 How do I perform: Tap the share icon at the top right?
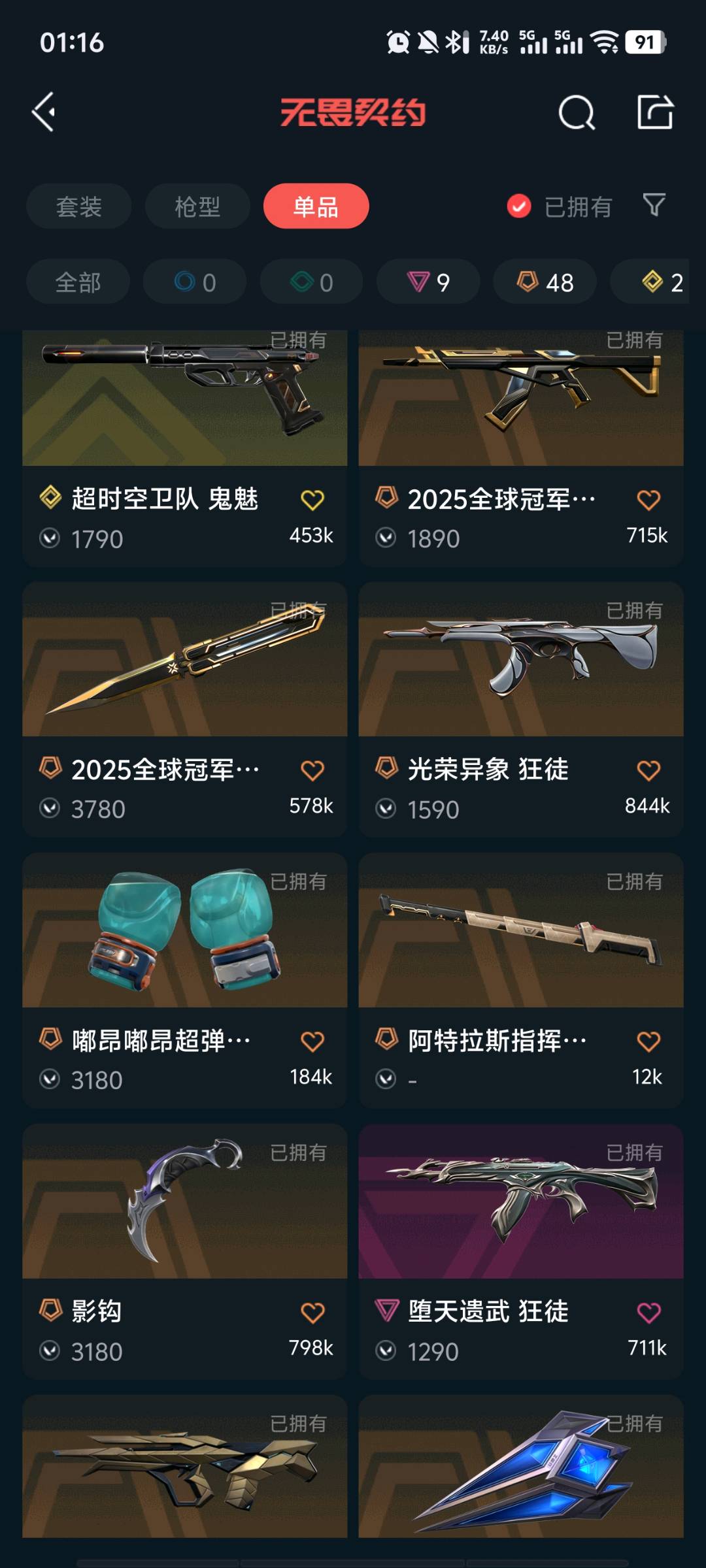tap(655, 112)
